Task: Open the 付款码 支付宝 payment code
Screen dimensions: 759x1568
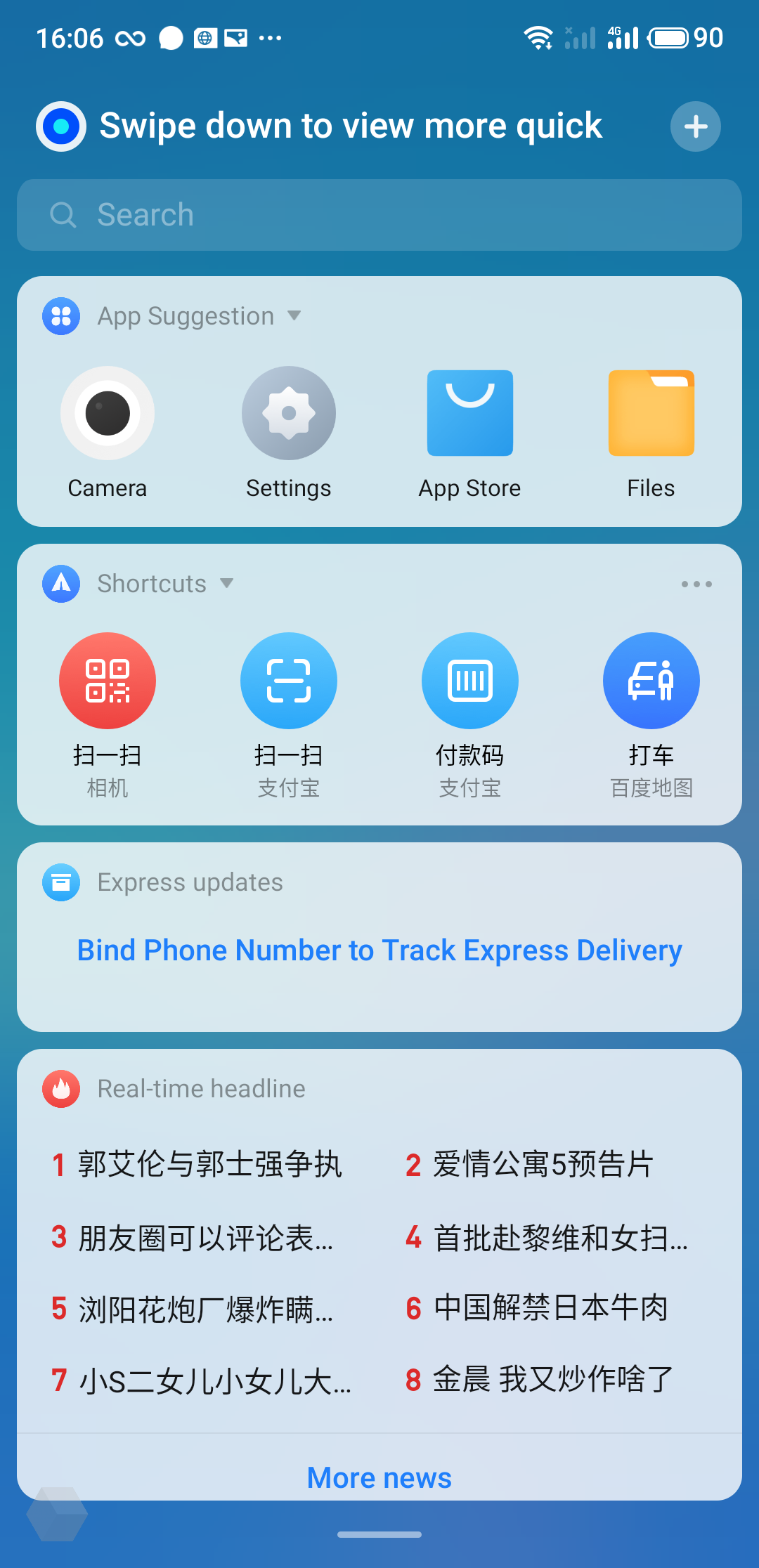Action: point(470,715)
